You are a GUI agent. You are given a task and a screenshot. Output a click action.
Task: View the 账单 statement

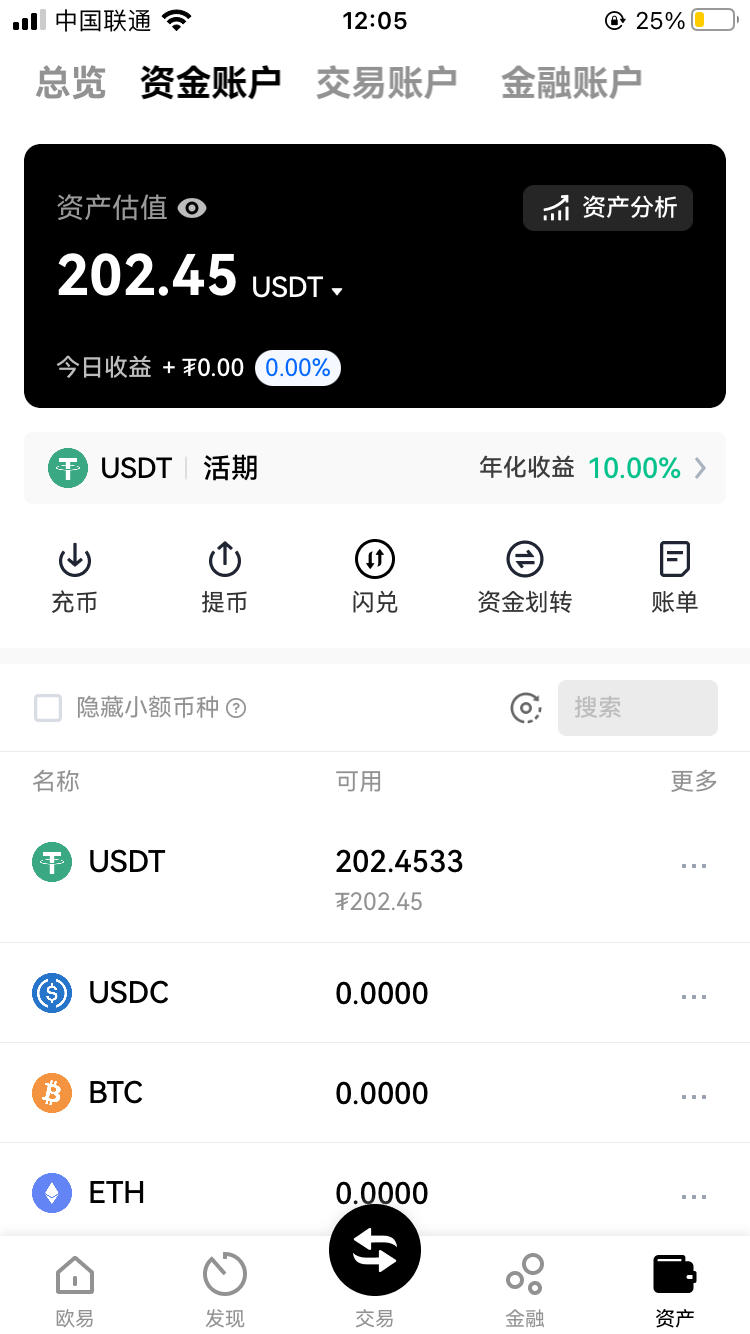click(x=674, y=578)
